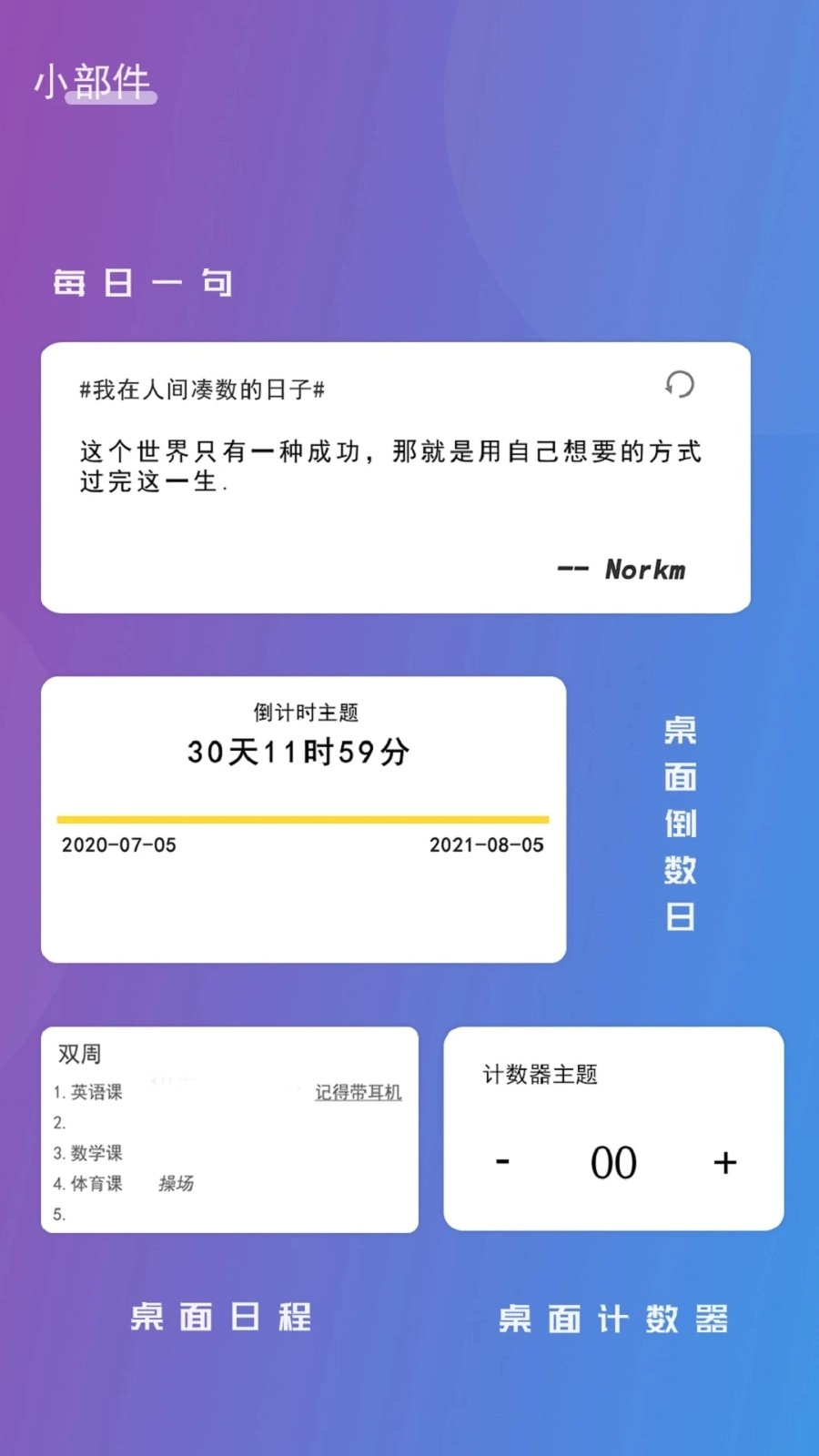This screenshot has width=819, height=1456.
Task: Open the 小部件 app title
Action: 94,82
